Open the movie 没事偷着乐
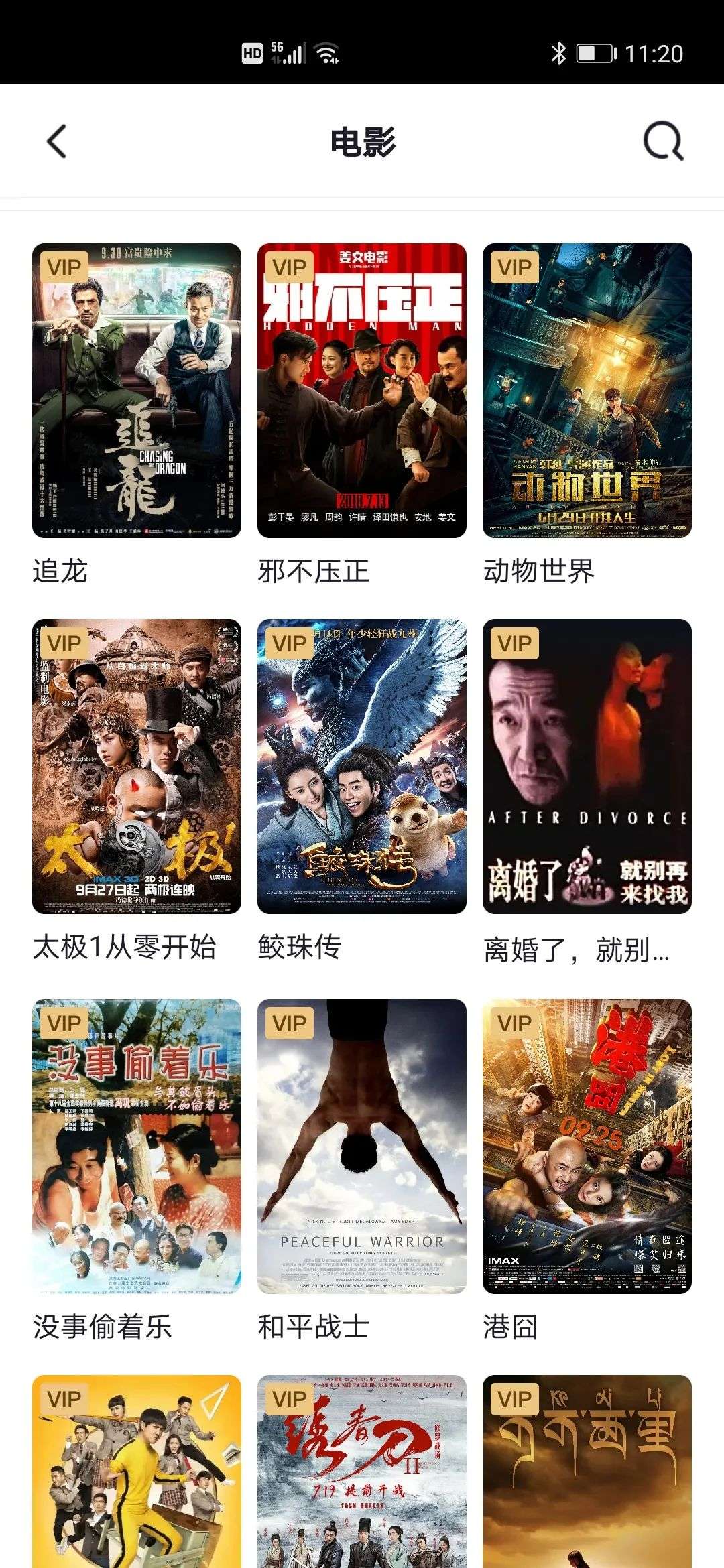 pyautogui.click(x=136, y=1146)
